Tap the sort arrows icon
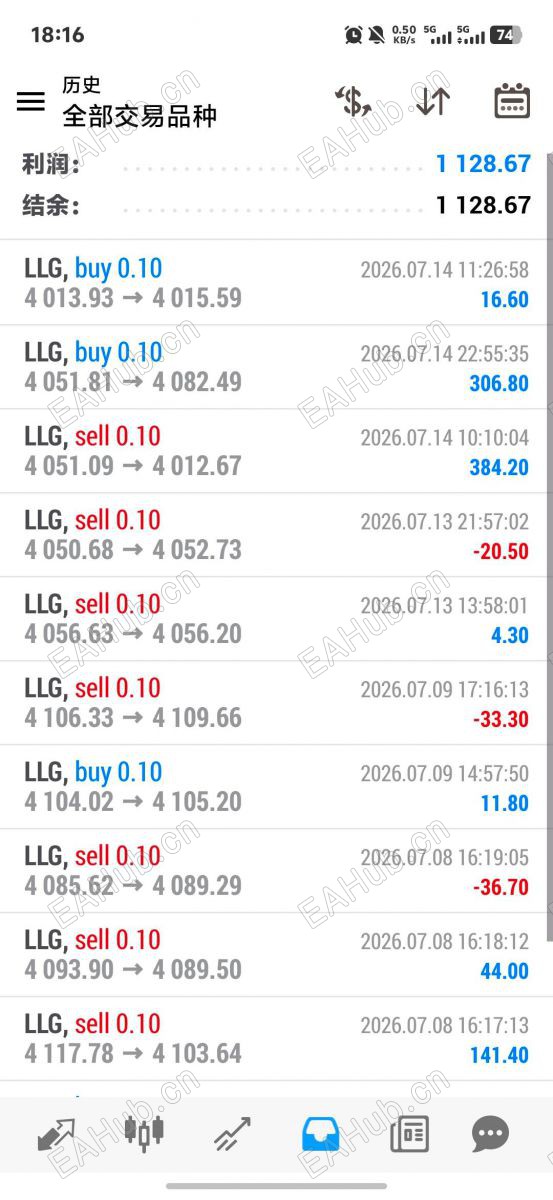Viewport: 553px width, 1200px height. (432, 101)
